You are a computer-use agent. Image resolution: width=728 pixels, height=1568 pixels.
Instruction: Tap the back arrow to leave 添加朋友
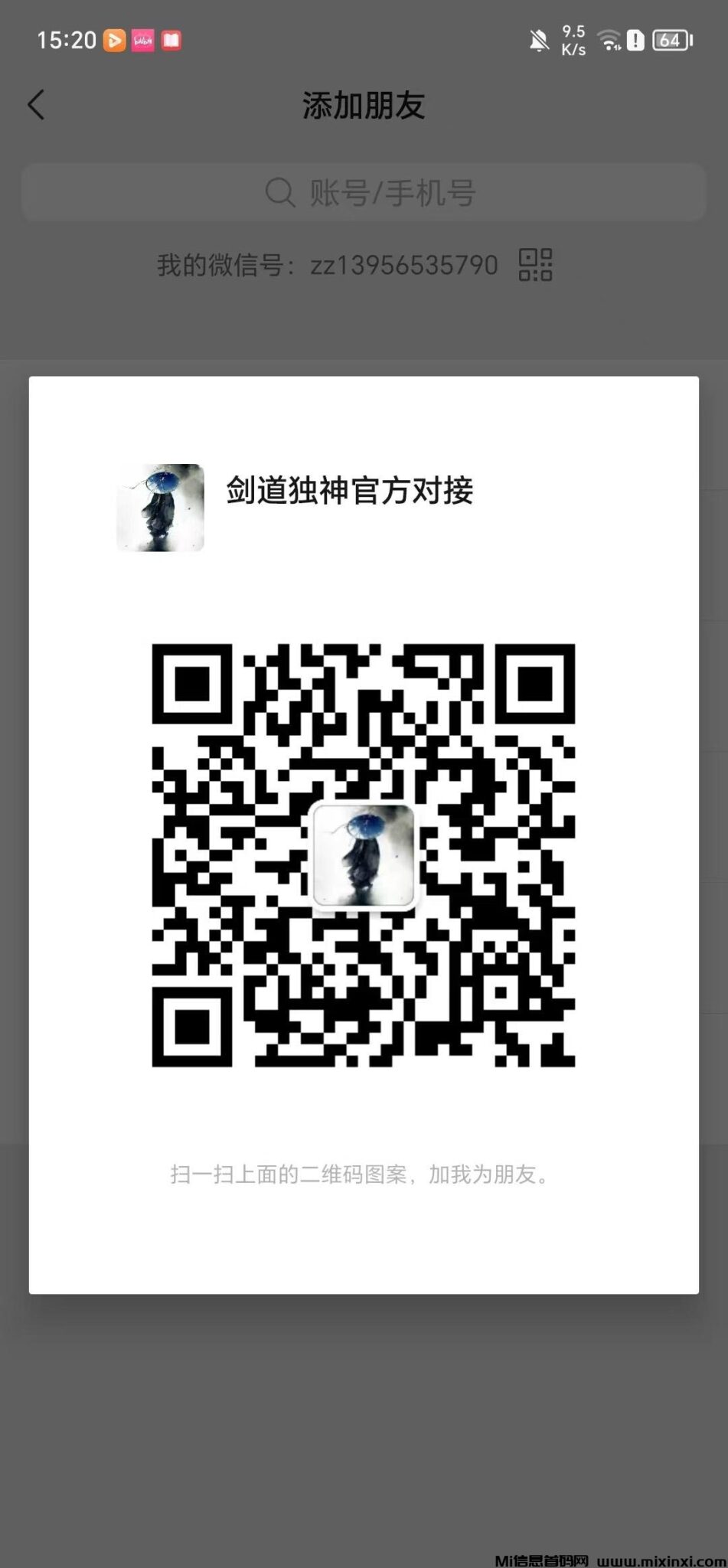pyautogui.click(x=36, y=106)
